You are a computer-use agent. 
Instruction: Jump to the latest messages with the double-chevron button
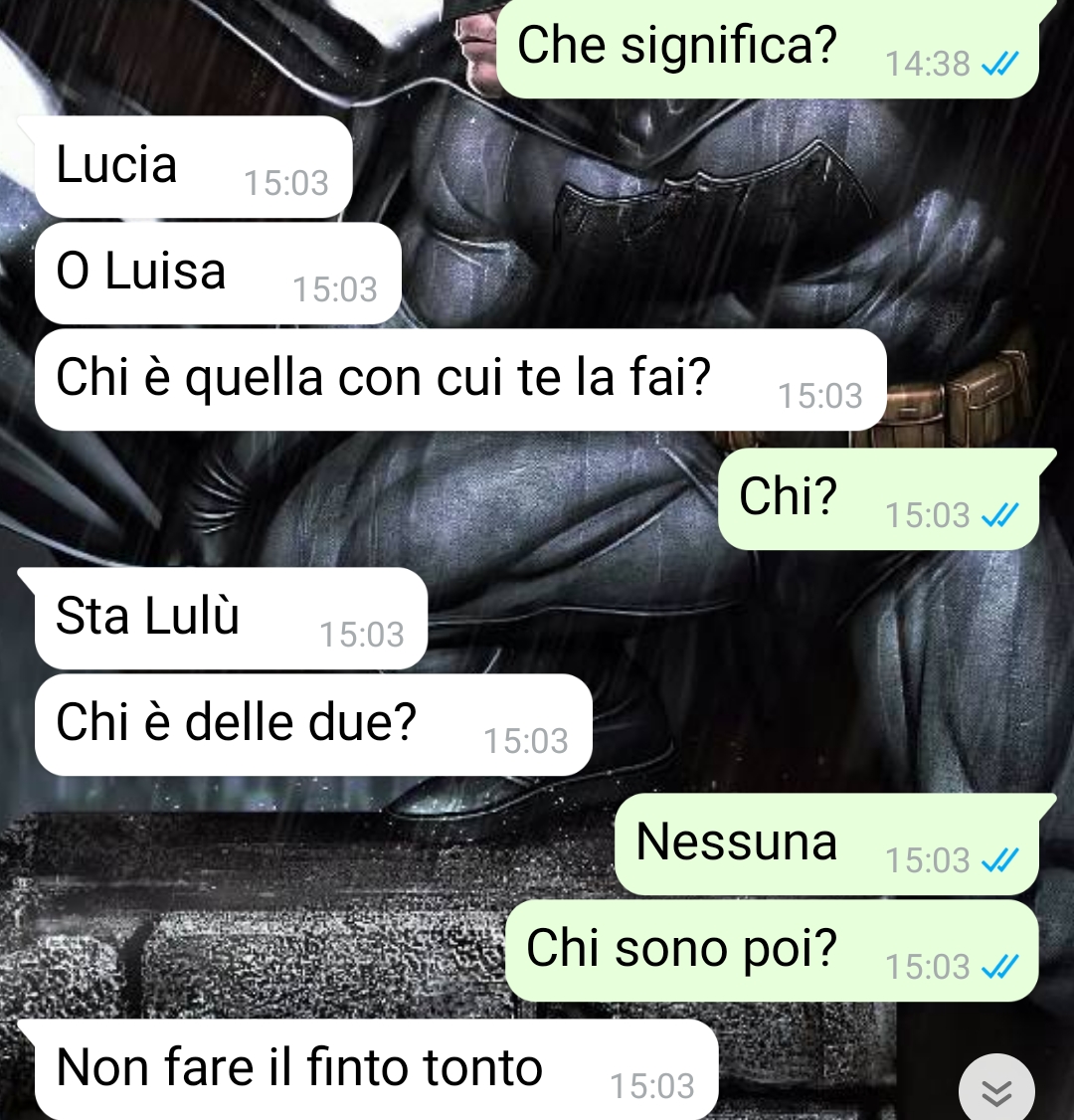[x=995, y=1091]
